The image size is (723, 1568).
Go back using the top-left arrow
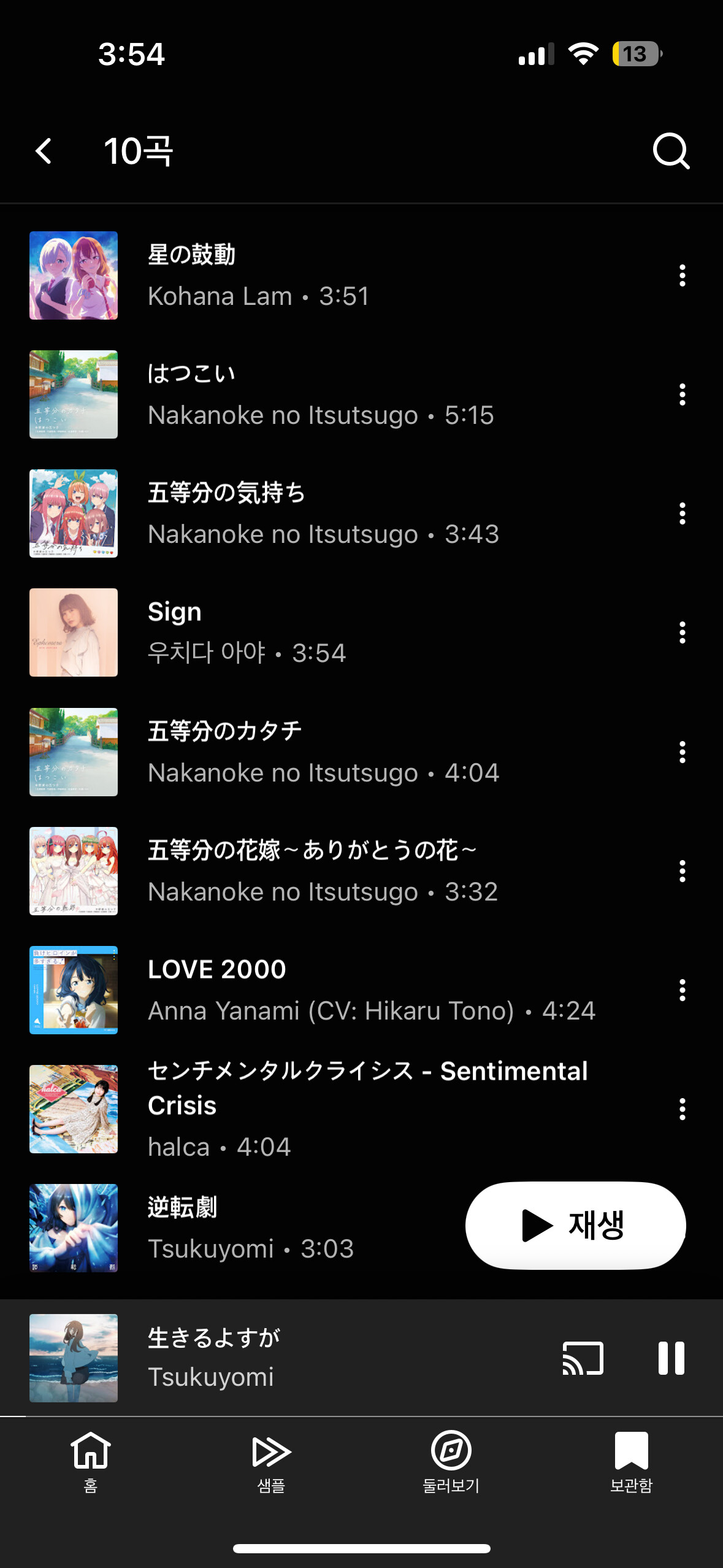[x=44, y=151]
